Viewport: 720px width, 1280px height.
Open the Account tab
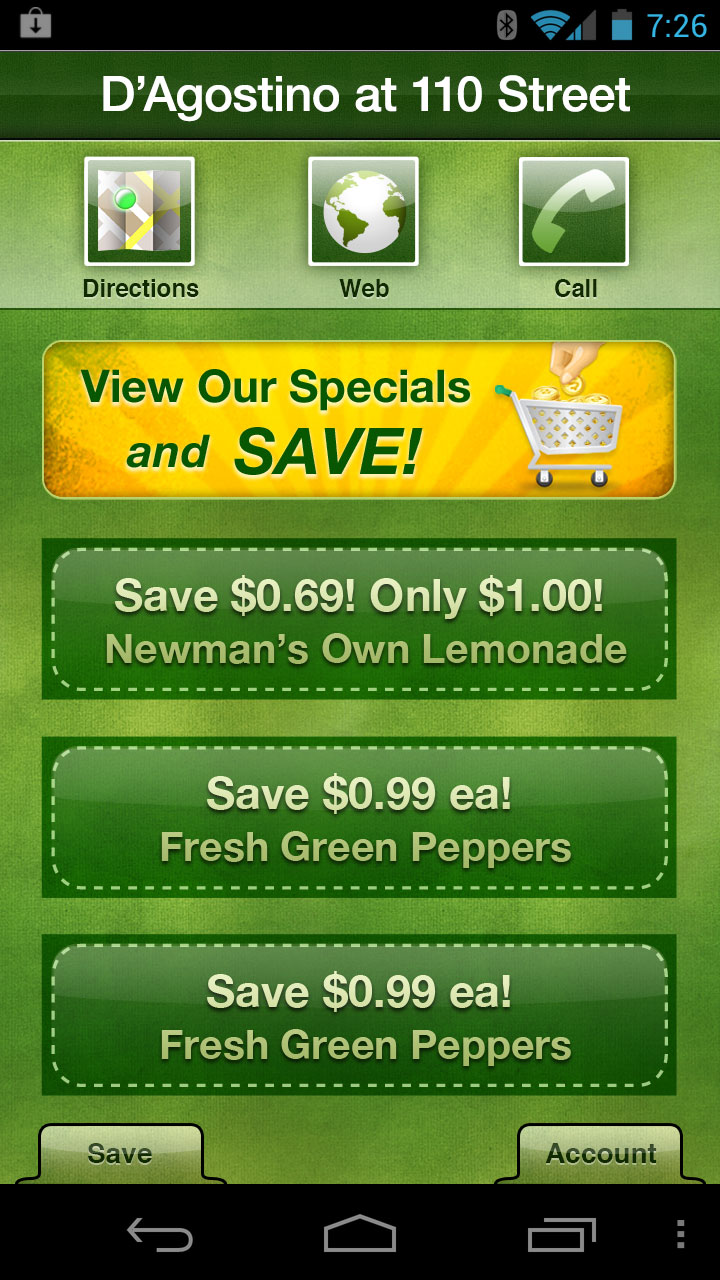[600, 1154]
